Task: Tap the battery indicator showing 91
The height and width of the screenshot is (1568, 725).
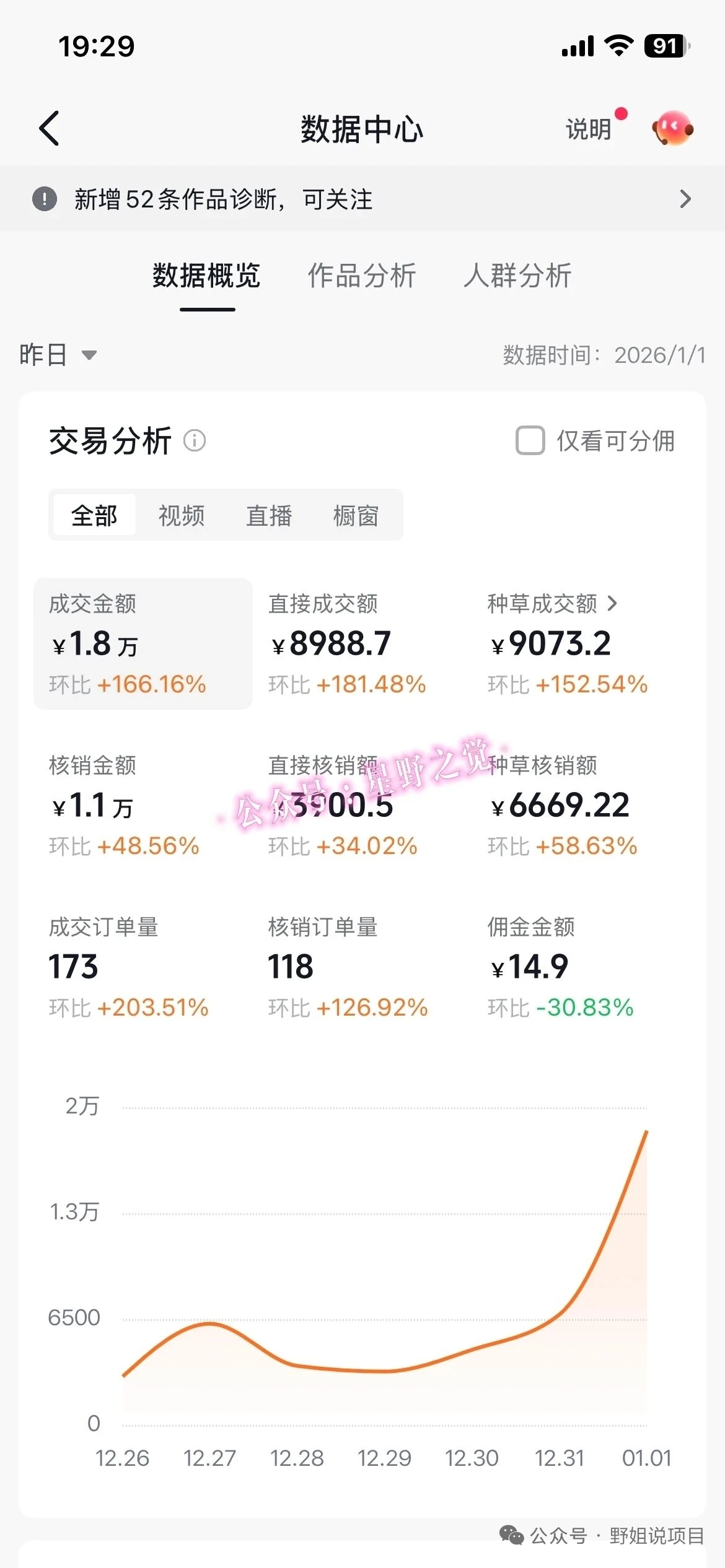Action: click(x=665, y=46)
